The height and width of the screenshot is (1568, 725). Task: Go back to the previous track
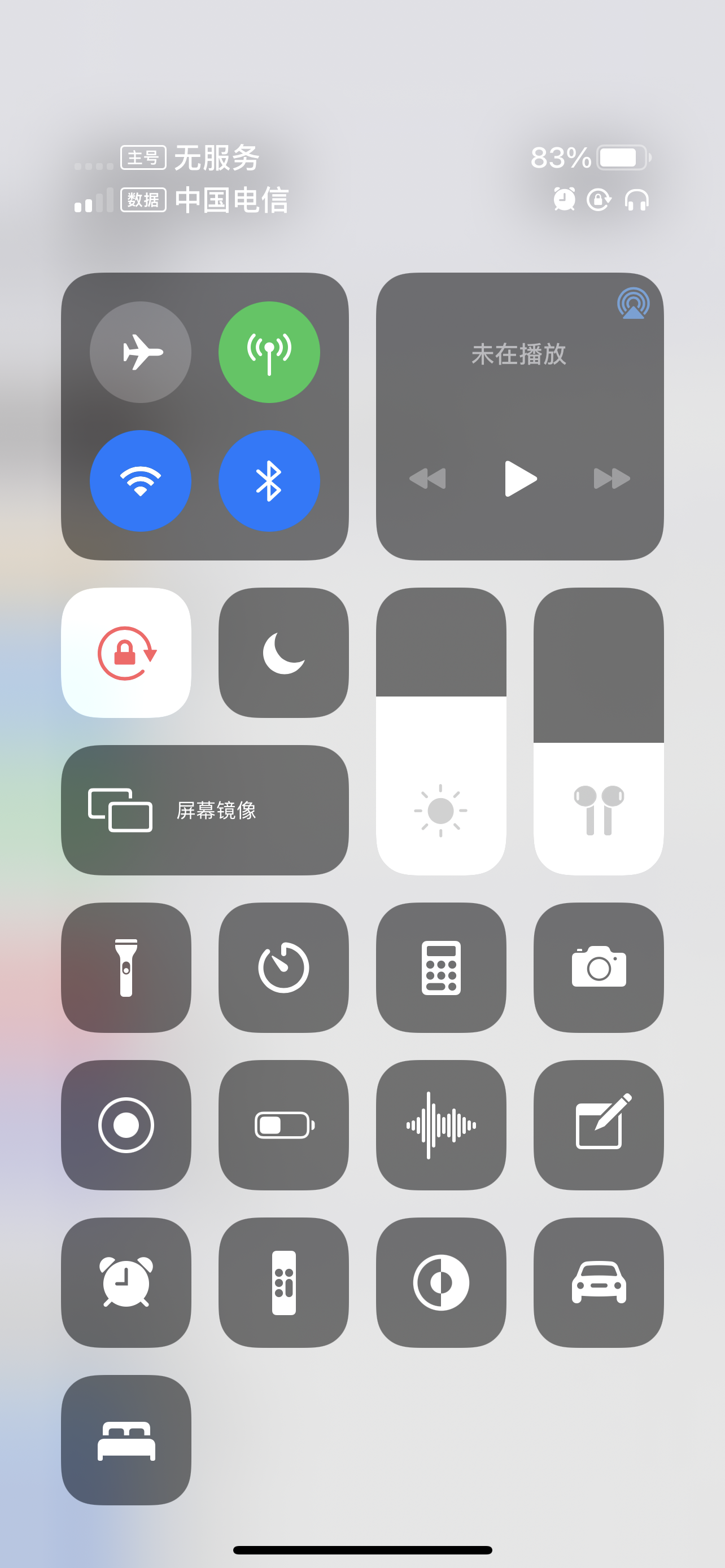tap(427, 479)
